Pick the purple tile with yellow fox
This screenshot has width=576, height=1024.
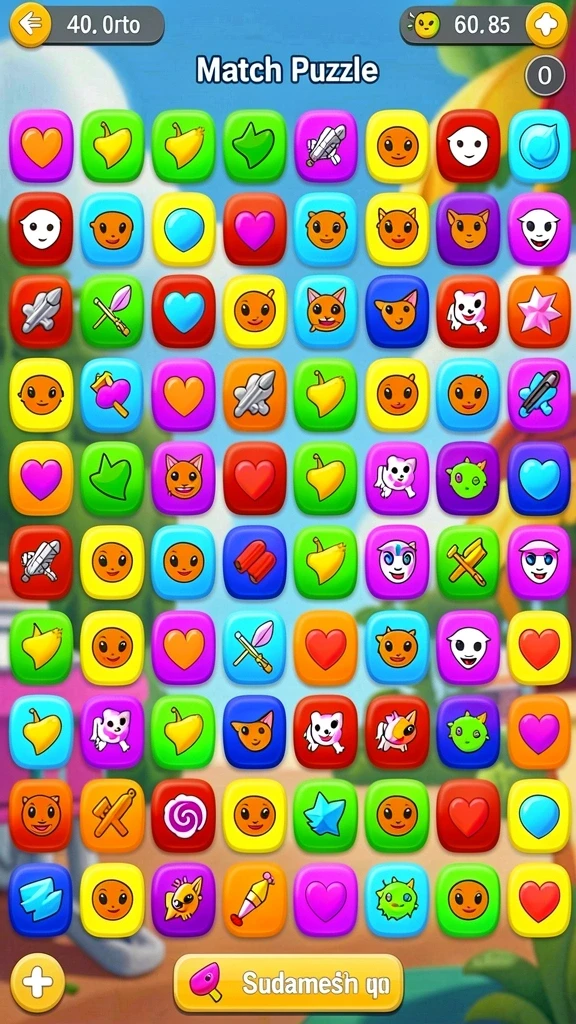pos(184,899)
